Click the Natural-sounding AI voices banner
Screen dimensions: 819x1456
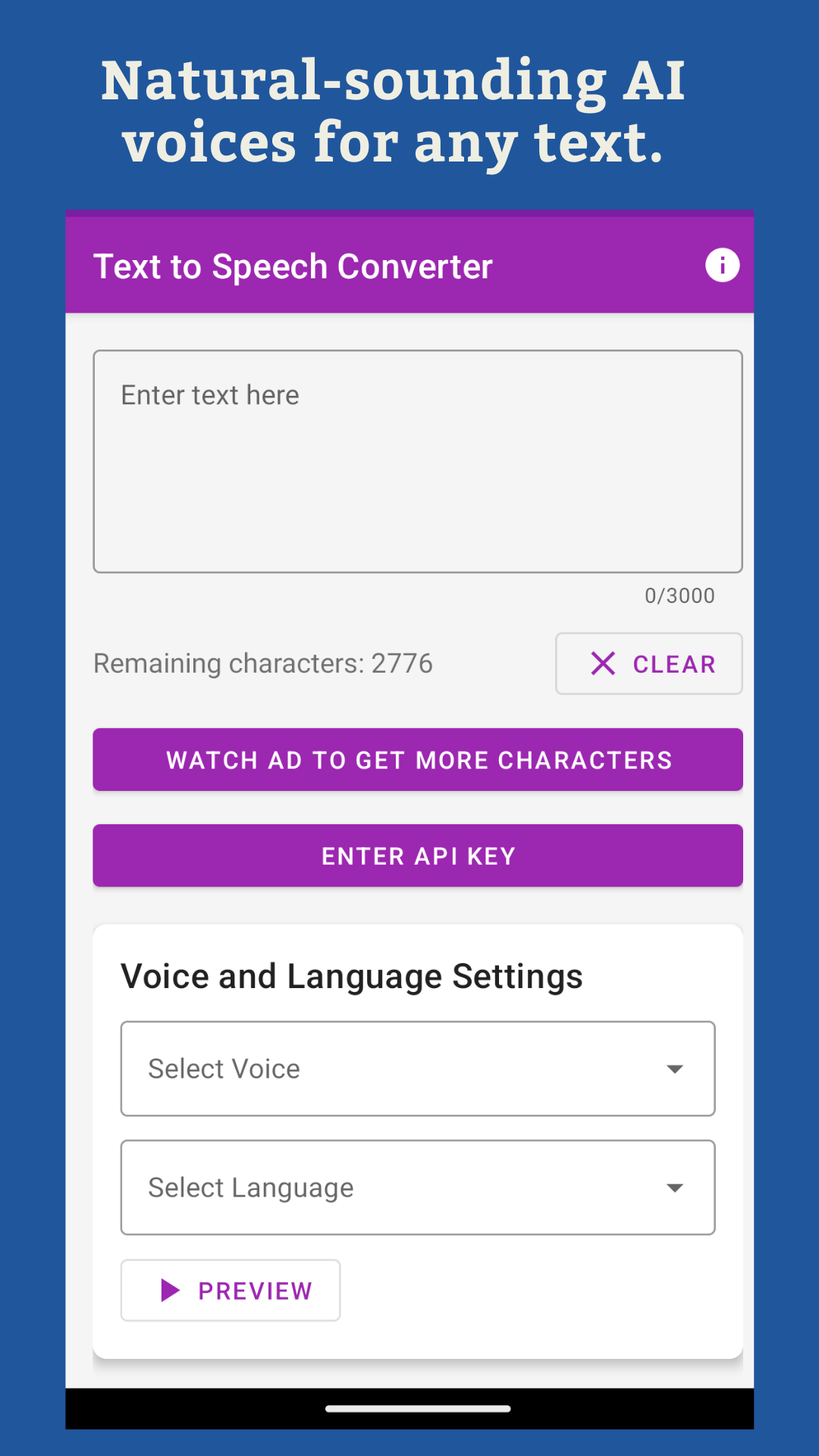[x=409, y=110]
